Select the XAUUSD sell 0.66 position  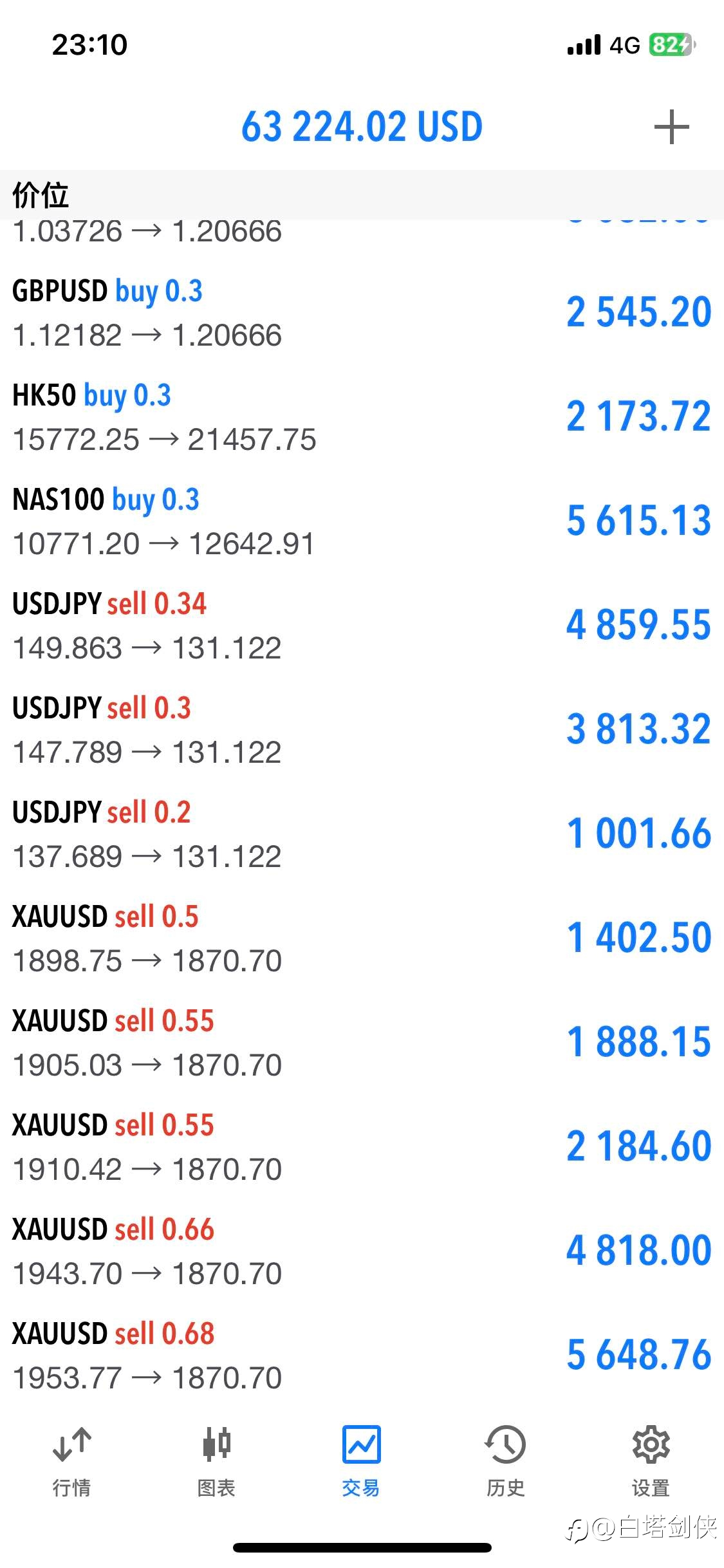click(362, 1251)
